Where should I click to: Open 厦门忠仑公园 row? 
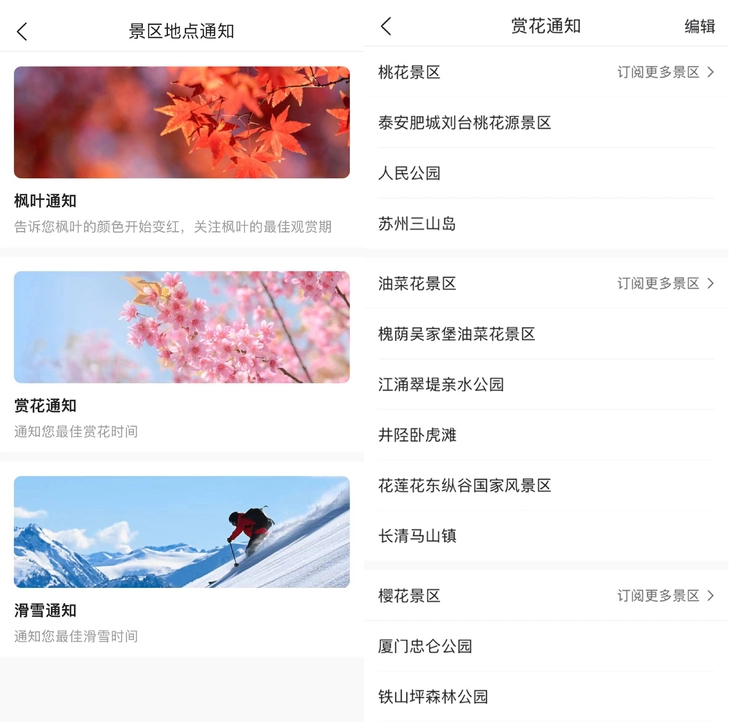coord(425,646)
